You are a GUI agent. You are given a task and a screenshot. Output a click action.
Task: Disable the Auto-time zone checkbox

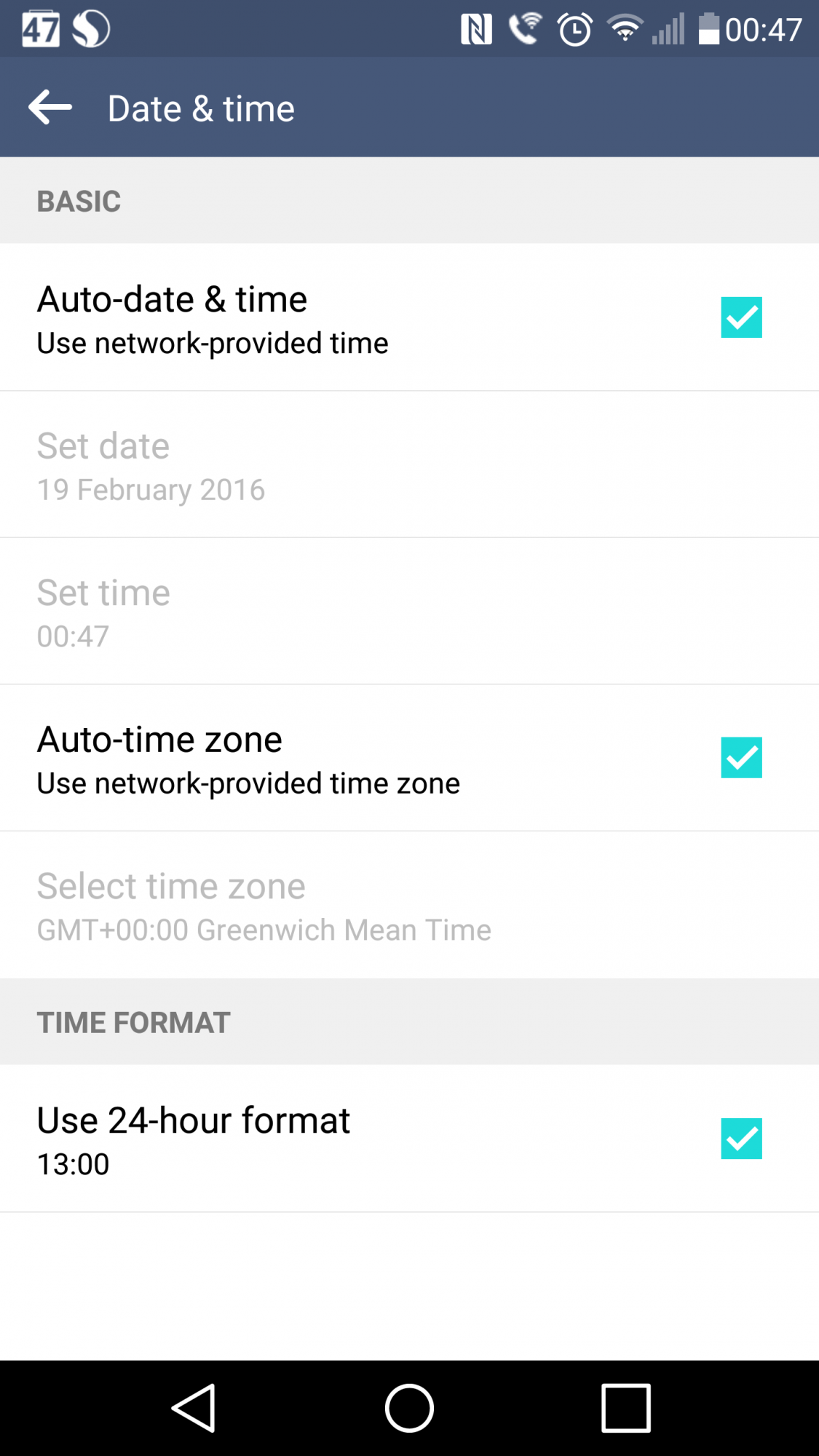click(741, 757)
